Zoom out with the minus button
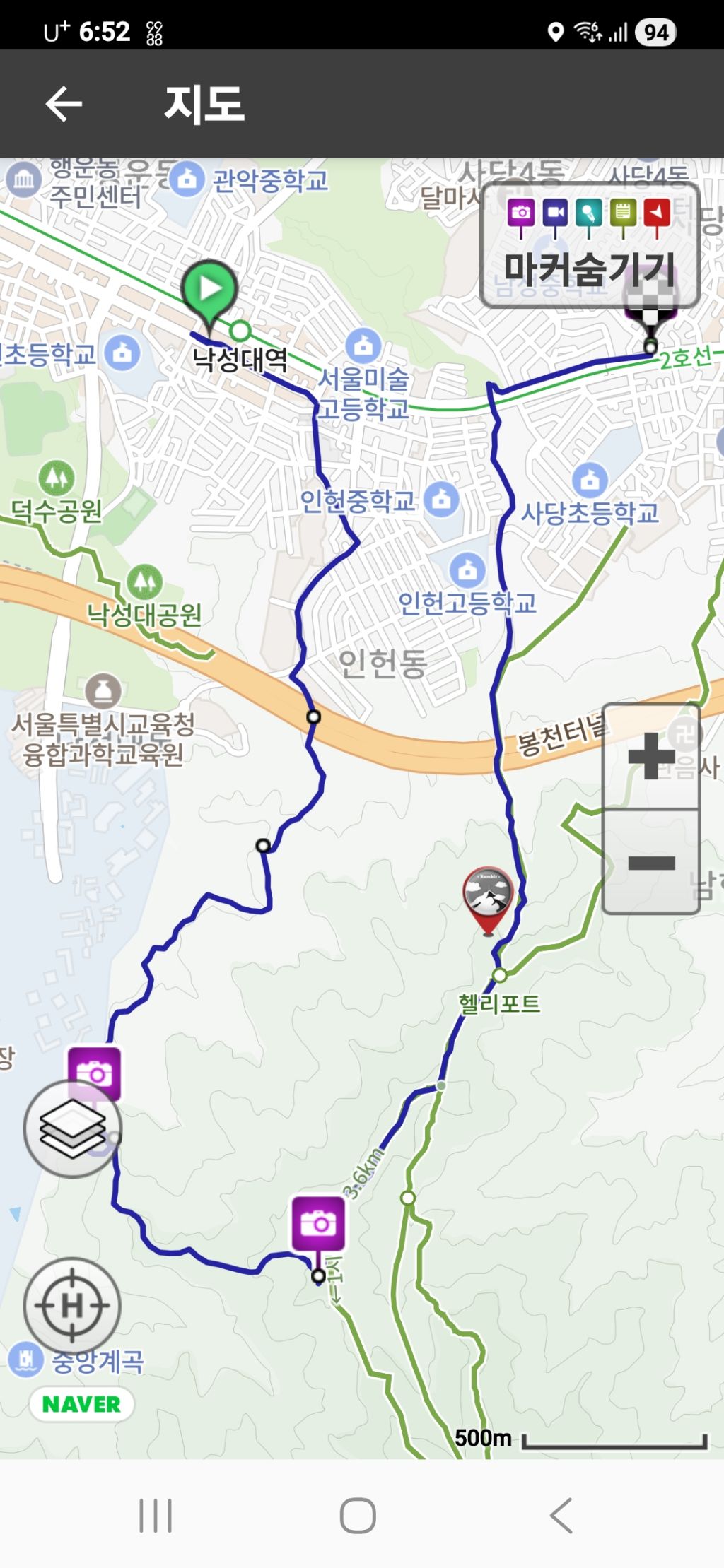This screenshot has height=1568, width=724. [651, 863]
